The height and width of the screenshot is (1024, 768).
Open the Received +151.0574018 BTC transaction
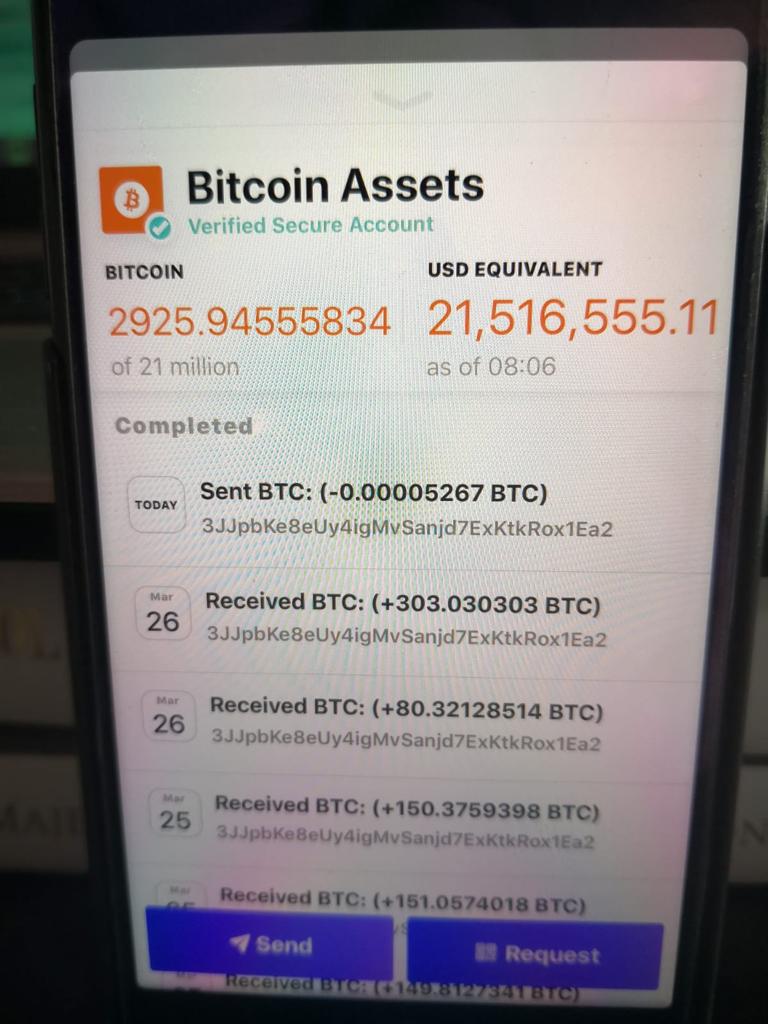click(402, 900)
